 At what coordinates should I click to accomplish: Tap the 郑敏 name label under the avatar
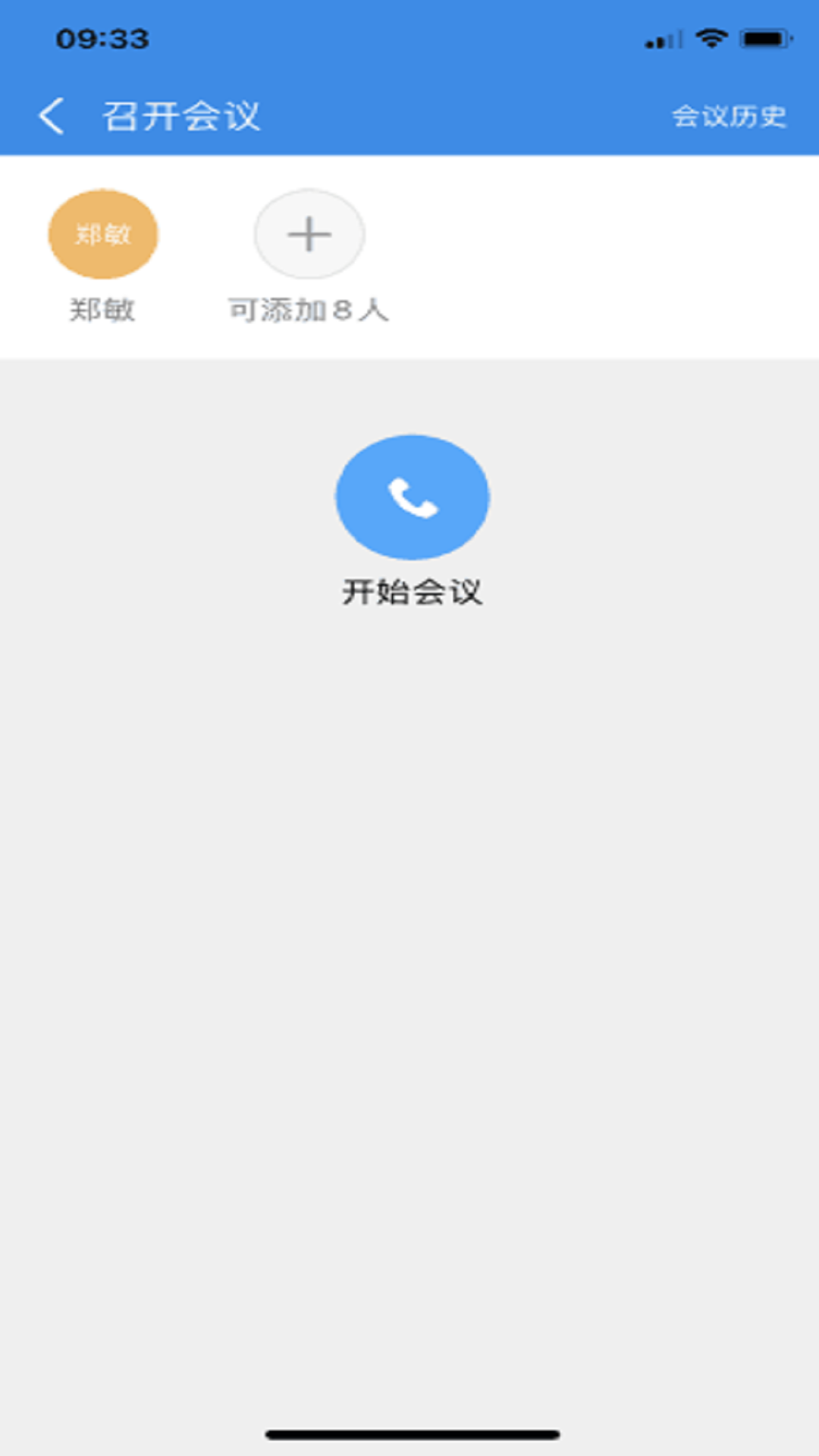pyautogui.click(x=102, y=308)
